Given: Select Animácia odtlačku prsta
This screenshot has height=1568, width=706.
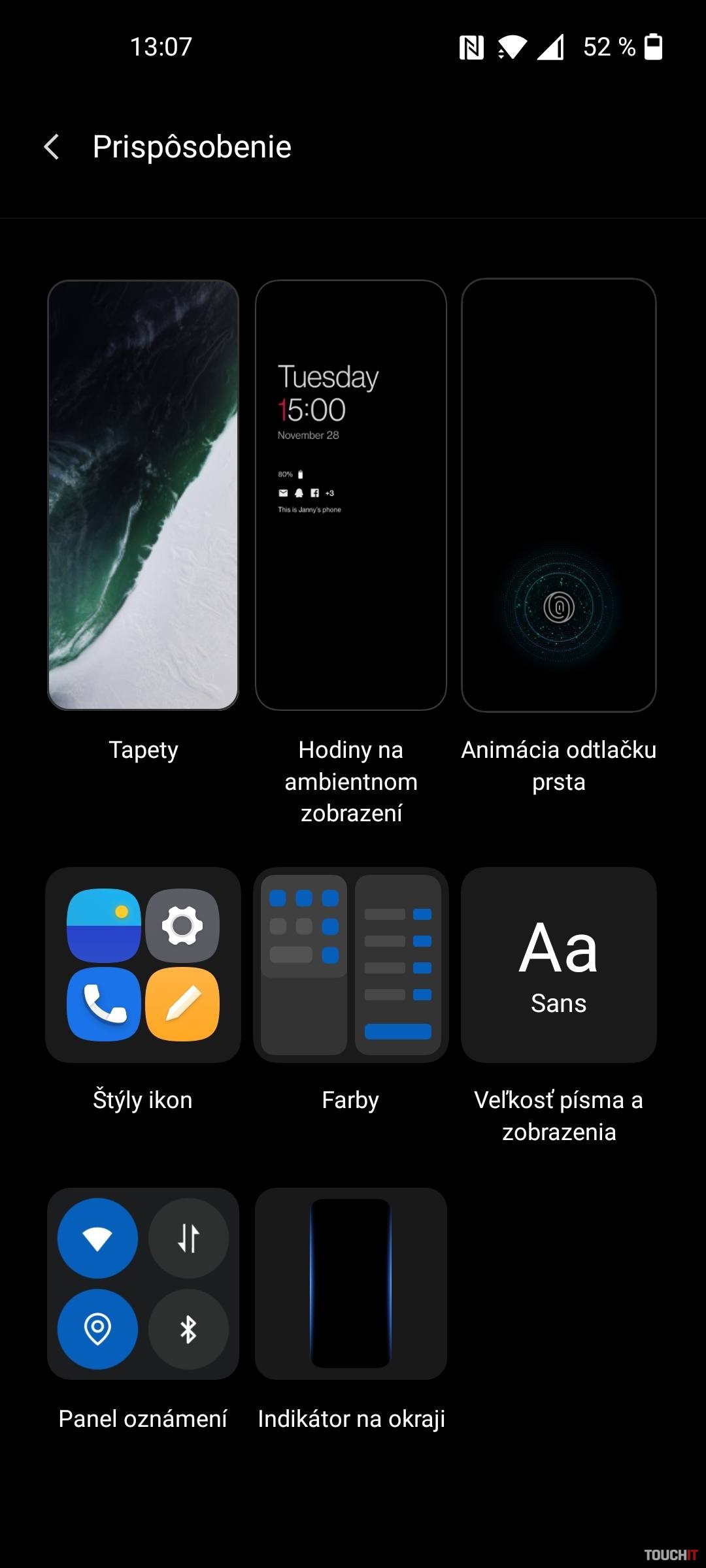Looking at the screenshot, I should tap(558, 495).
